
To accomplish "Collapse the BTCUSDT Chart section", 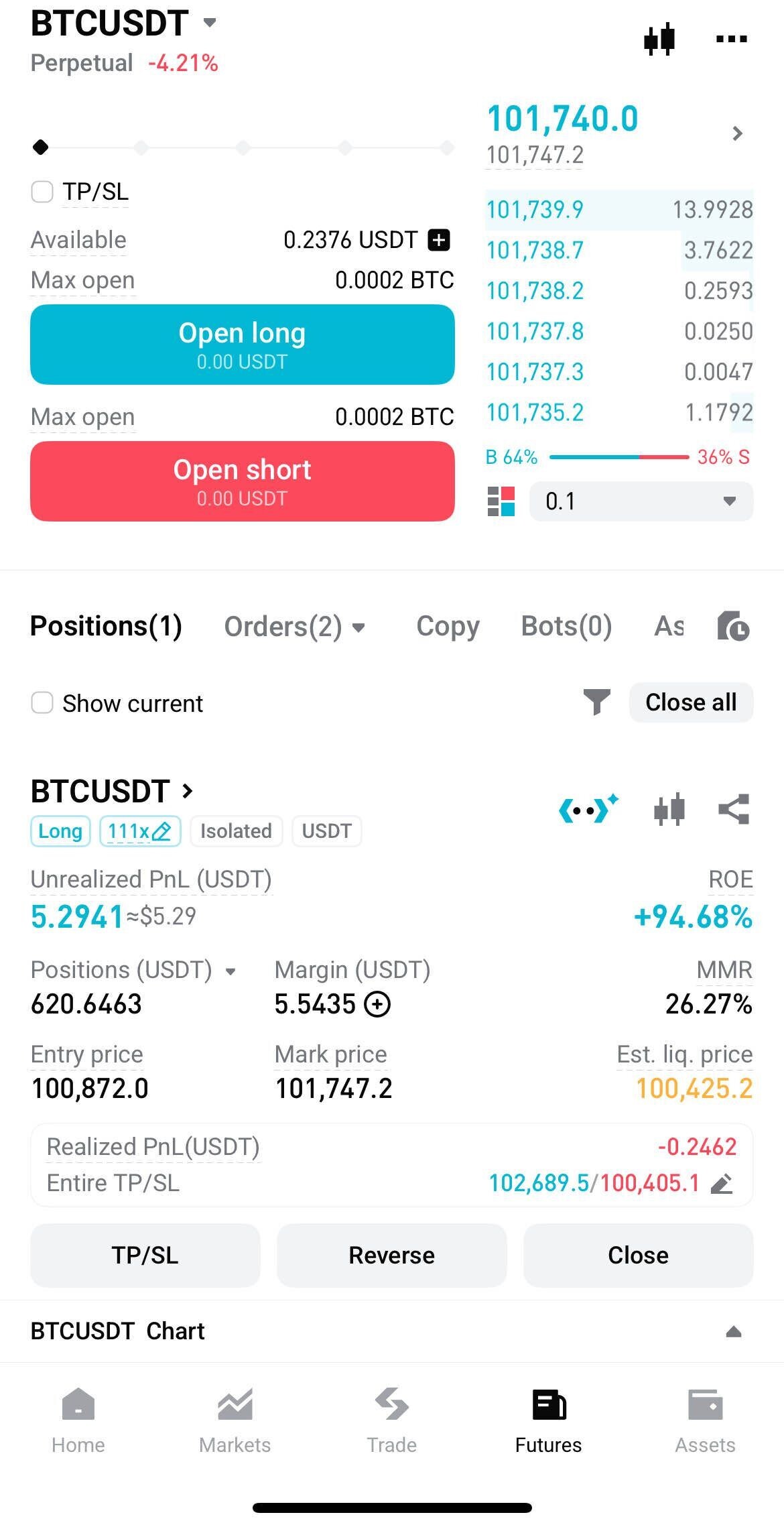I will tap(733, 1331).
